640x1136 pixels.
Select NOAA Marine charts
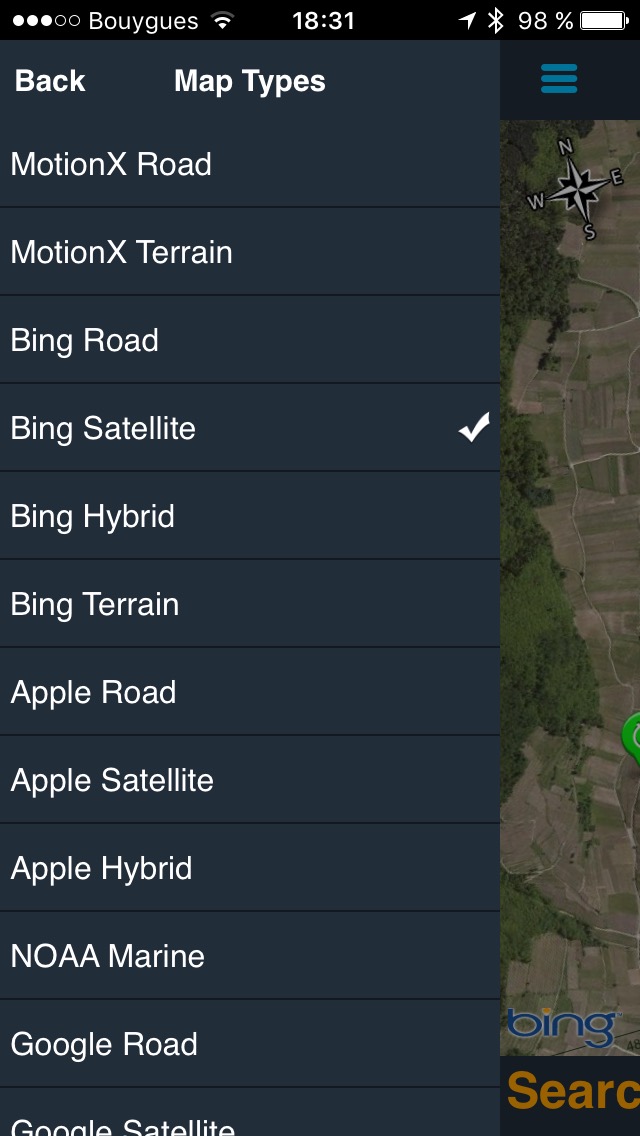(250, 956)
